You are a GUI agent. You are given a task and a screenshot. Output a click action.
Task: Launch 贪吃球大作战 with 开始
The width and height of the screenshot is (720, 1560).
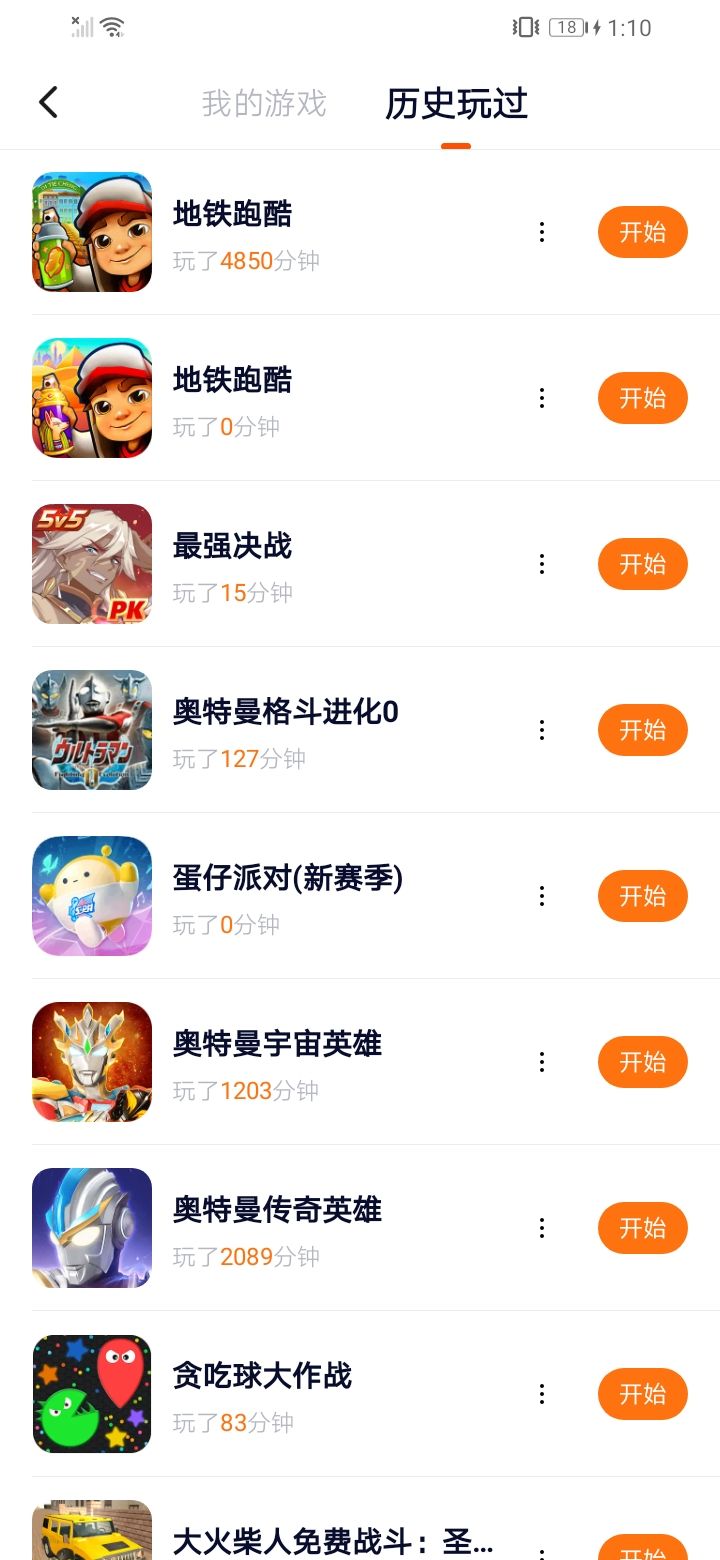click(642, 1394)
